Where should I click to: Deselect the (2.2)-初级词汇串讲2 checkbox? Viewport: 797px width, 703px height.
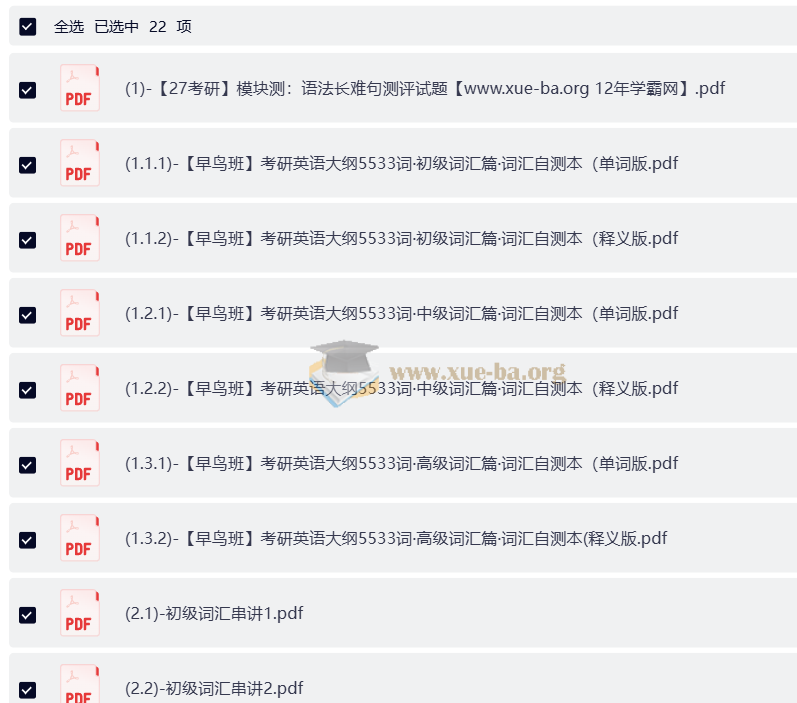click(28, 689)
